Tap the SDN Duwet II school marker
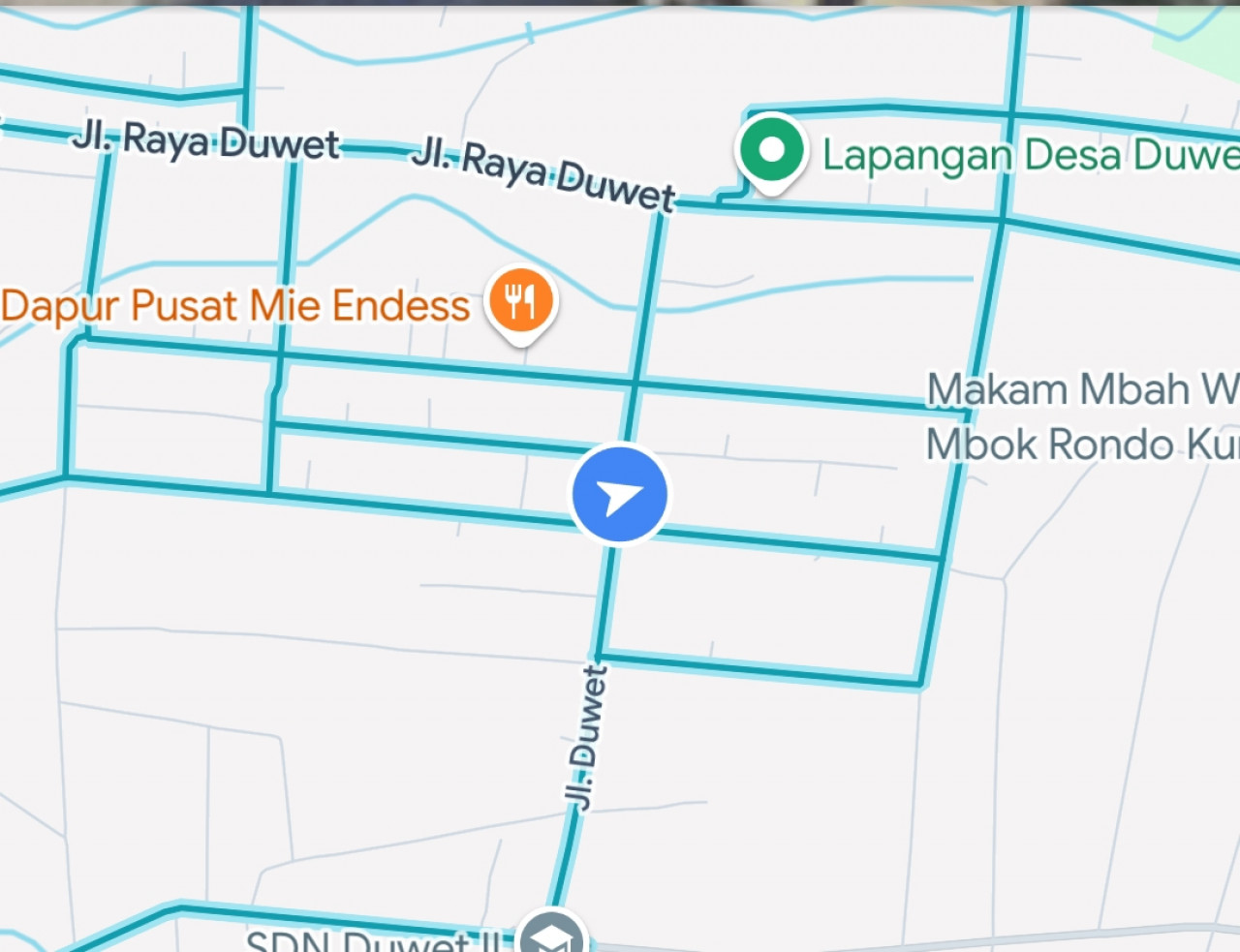Screen dimensions: 1240x952 (552, 935)
